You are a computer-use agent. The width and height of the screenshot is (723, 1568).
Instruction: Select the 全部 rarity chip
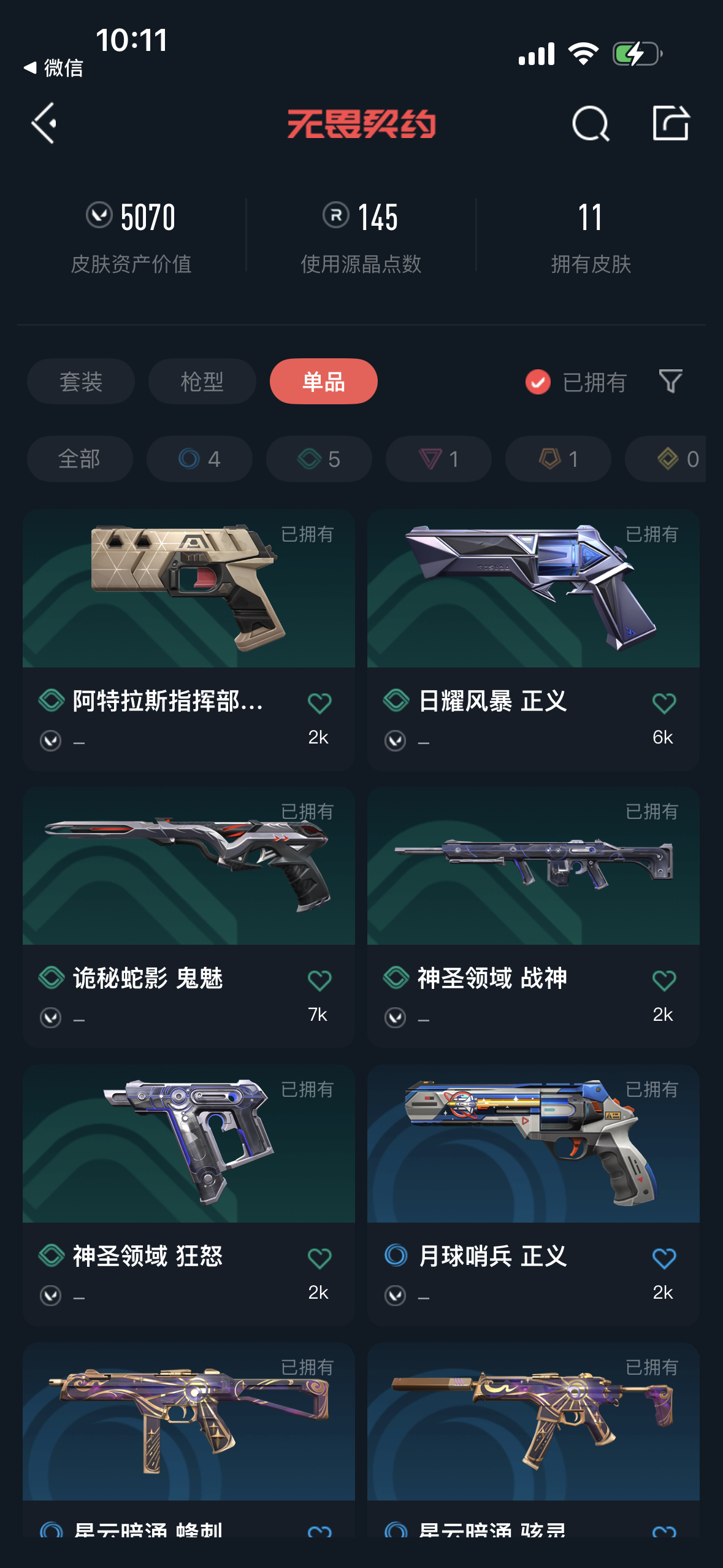(80, 459)
